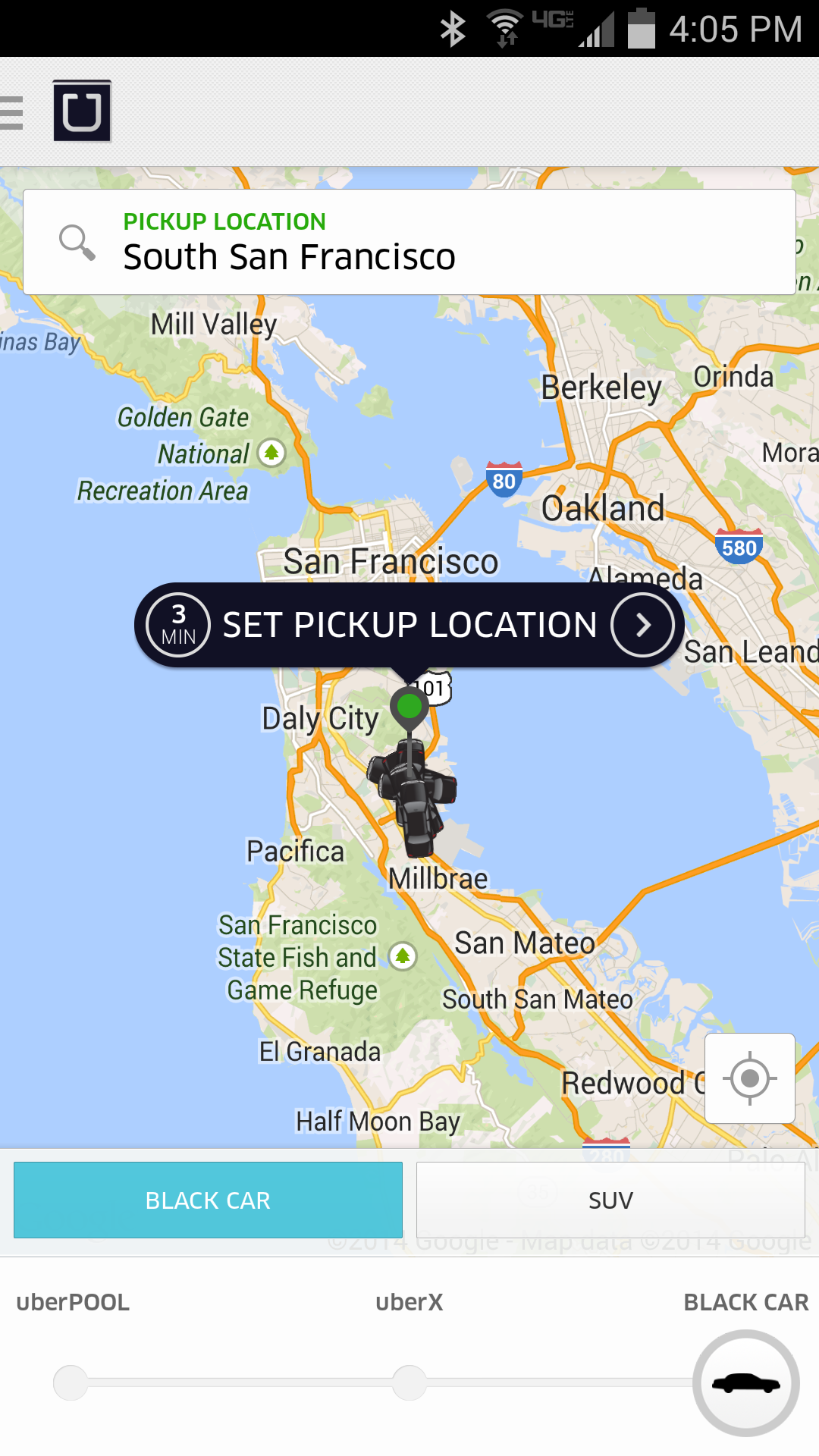This screenshot has height=1456, width=819.
Task: Edit the pickup location search field
Action: pos(409,242)
